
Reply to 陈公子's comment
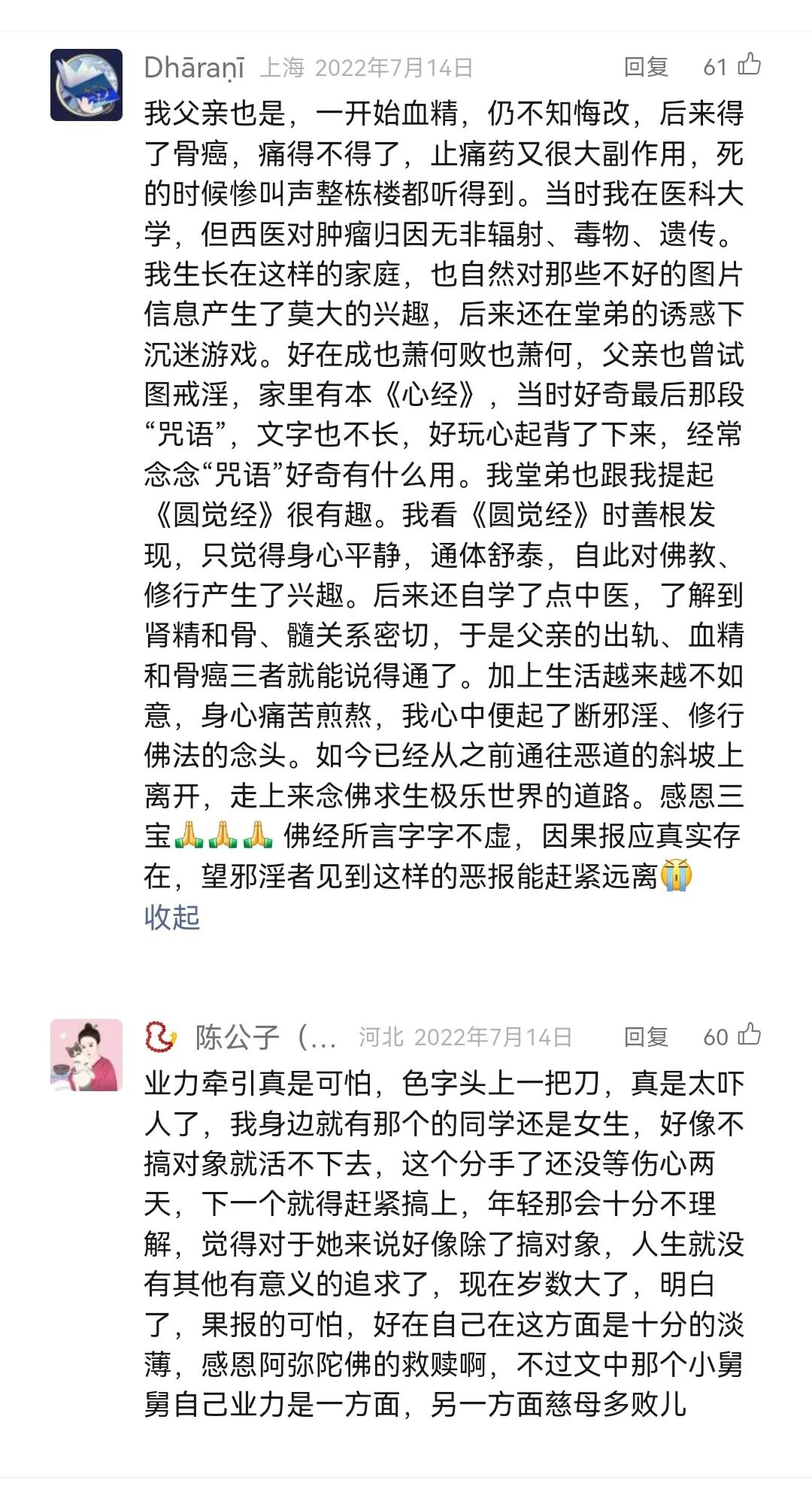[646, 1037]
